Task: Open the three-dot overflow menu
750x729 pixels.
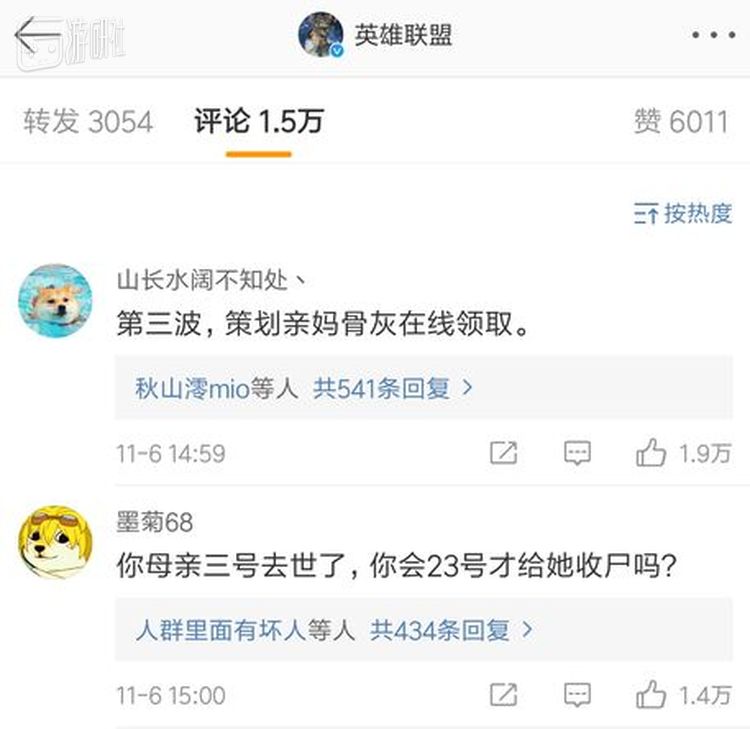Action: [712, 36]
